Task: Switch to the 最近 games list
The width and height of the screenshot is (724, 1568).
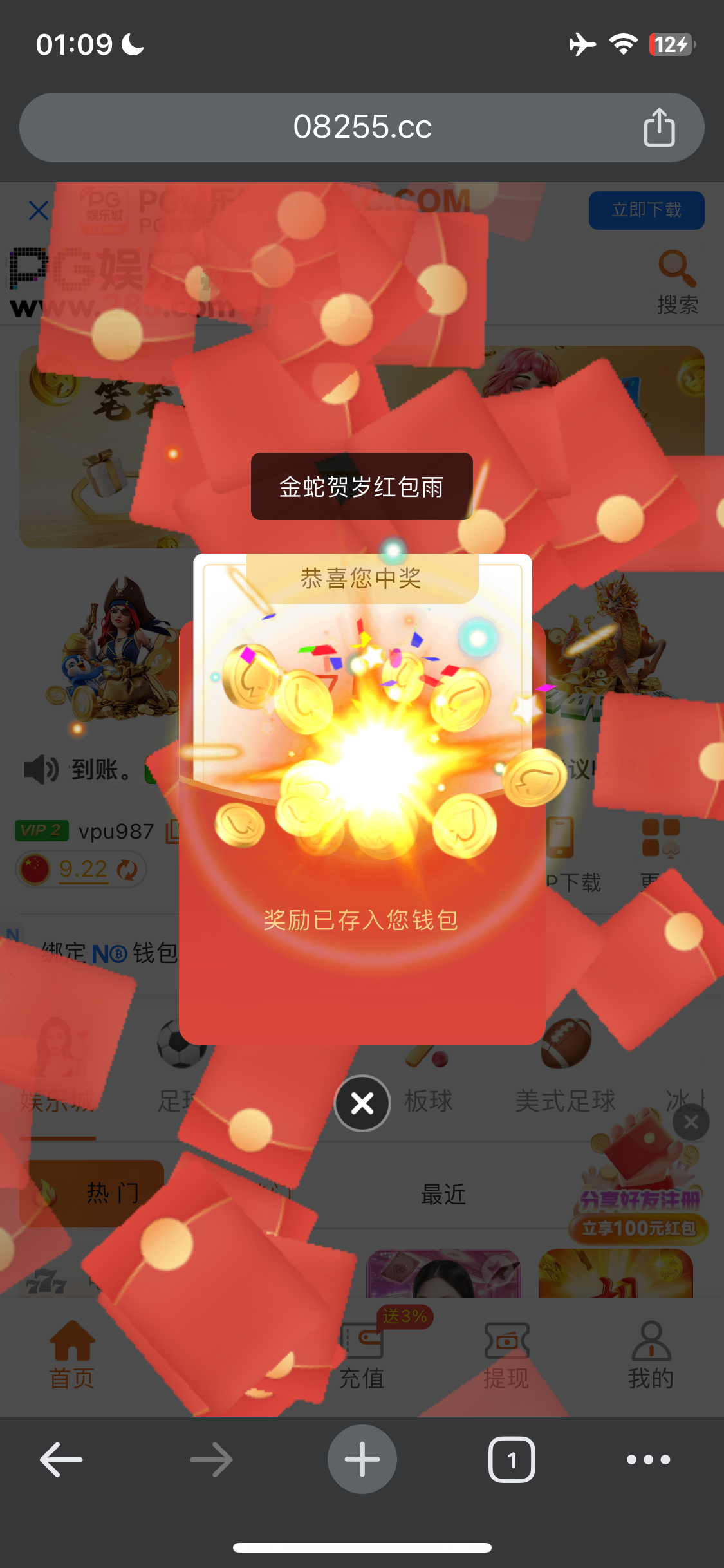Action: pos(443,1195)
